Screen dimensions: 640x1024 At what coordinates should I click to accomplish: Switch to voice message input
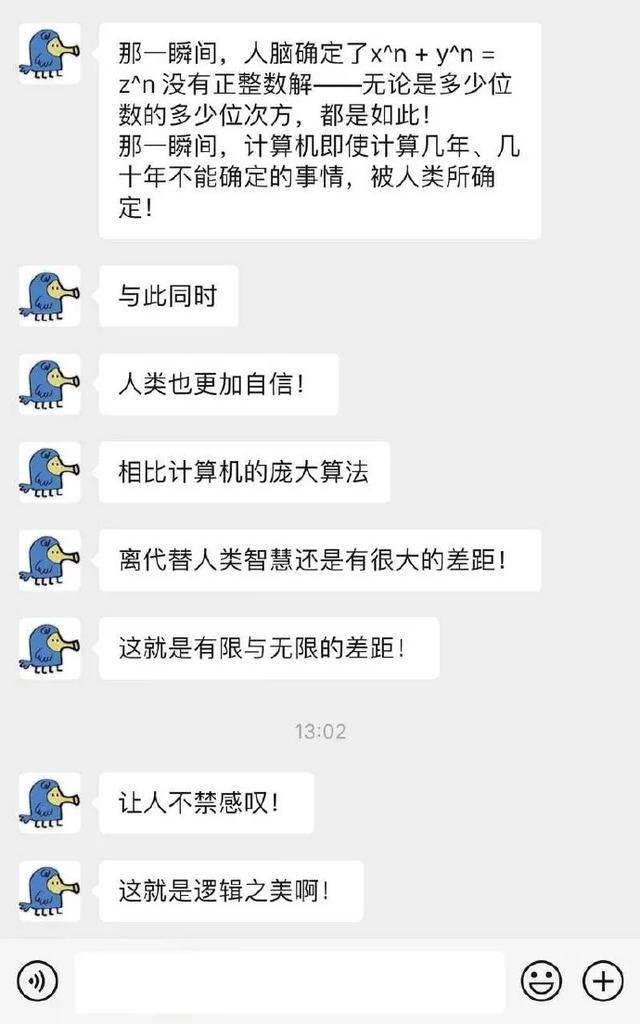(37, 981)
